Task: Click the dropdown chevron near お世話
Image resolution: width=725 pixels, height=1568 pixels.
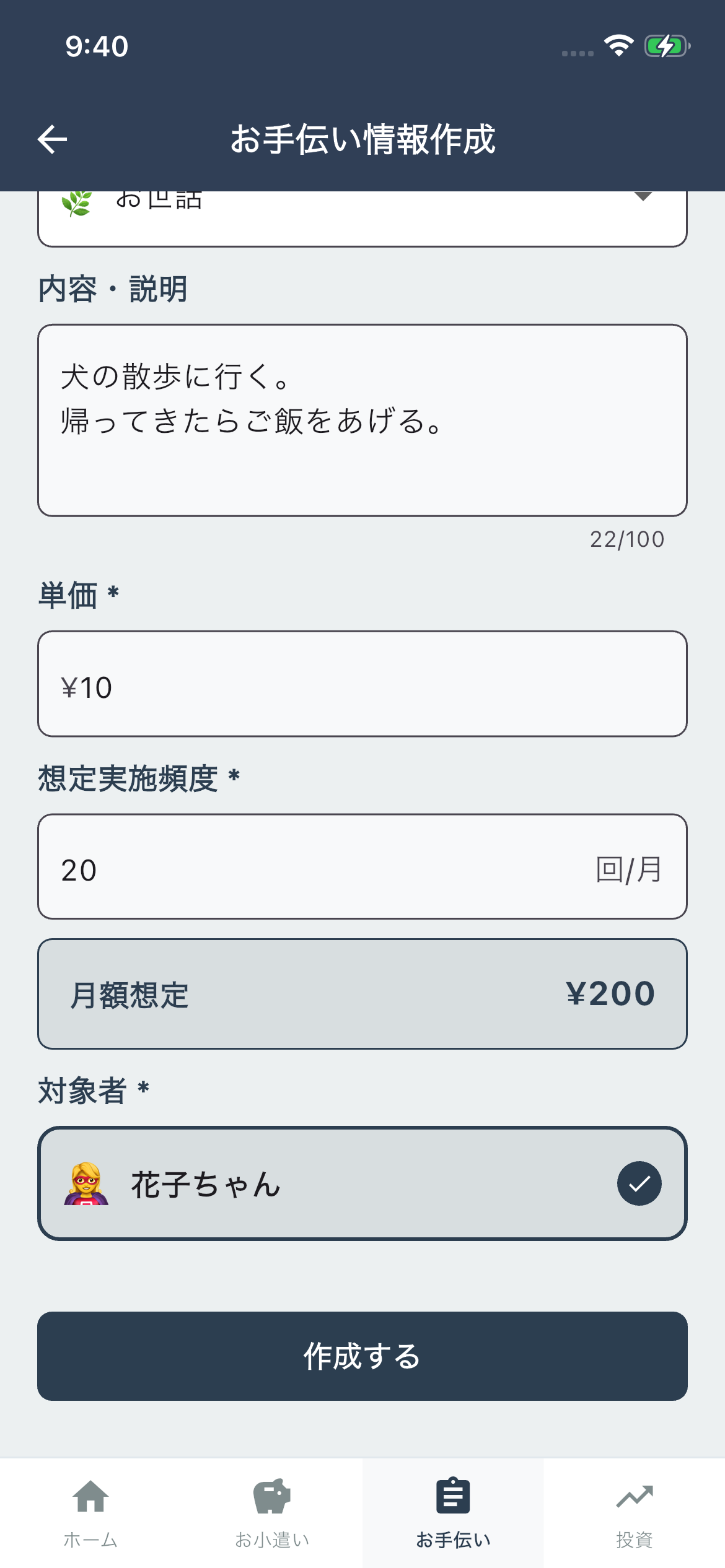Action: click(644, 197)
